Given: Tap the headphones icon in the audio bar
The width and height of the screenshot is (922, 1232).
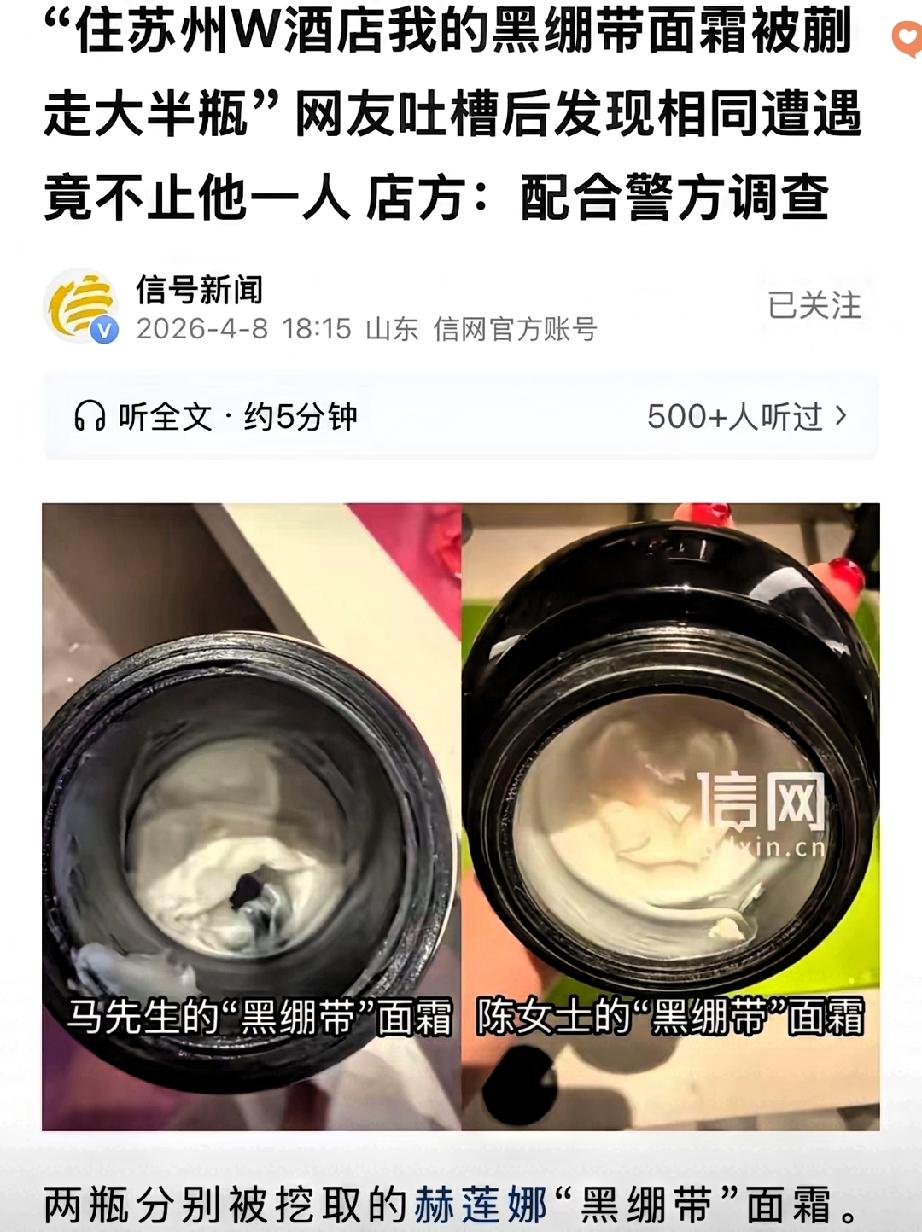Looking at the screenshot, I should tap(92, 414).
